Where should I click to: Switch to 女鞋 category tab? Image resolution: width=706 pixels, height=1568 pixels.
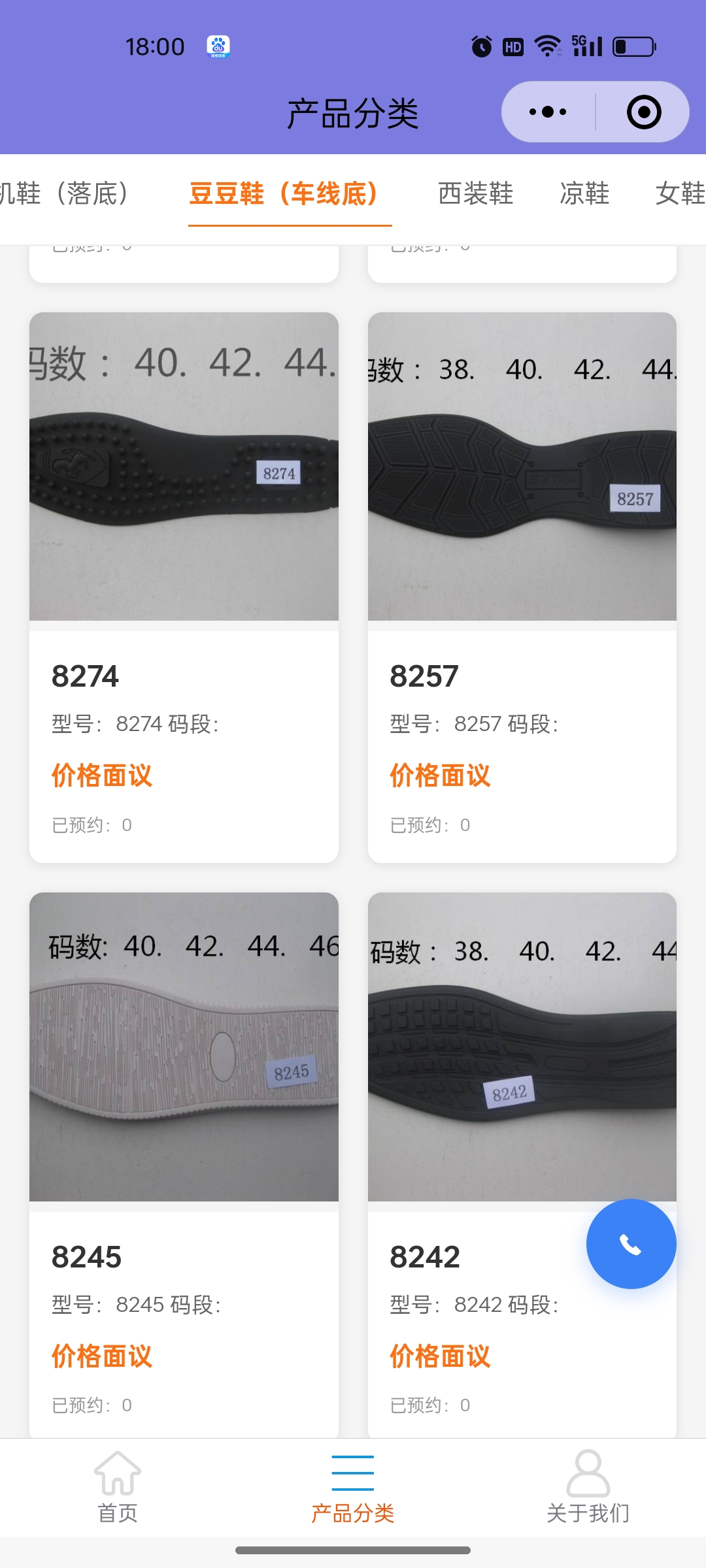click(x=680, y=194)
